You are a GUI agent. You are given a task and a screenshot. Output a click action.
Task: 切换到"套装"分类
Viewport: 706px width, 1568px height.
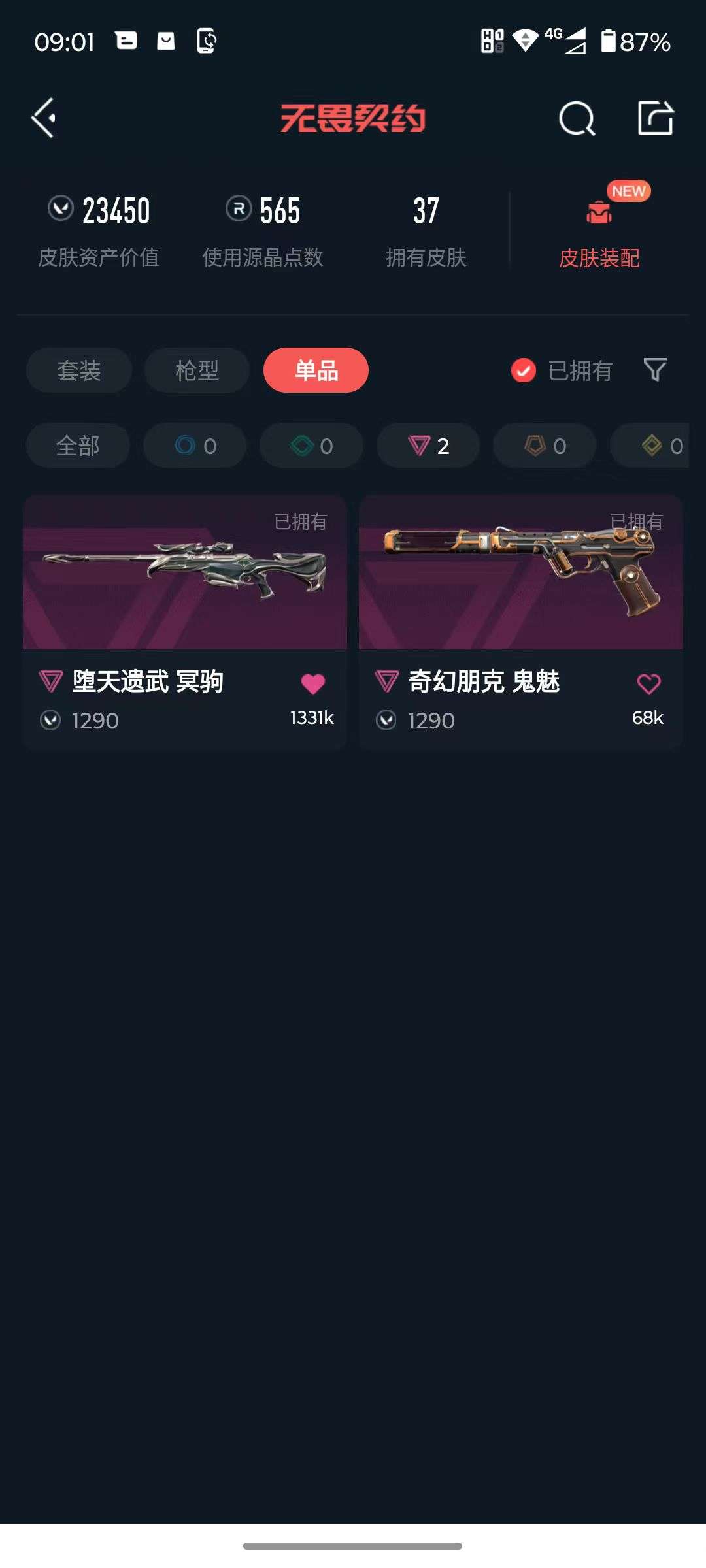coord(78,370)
